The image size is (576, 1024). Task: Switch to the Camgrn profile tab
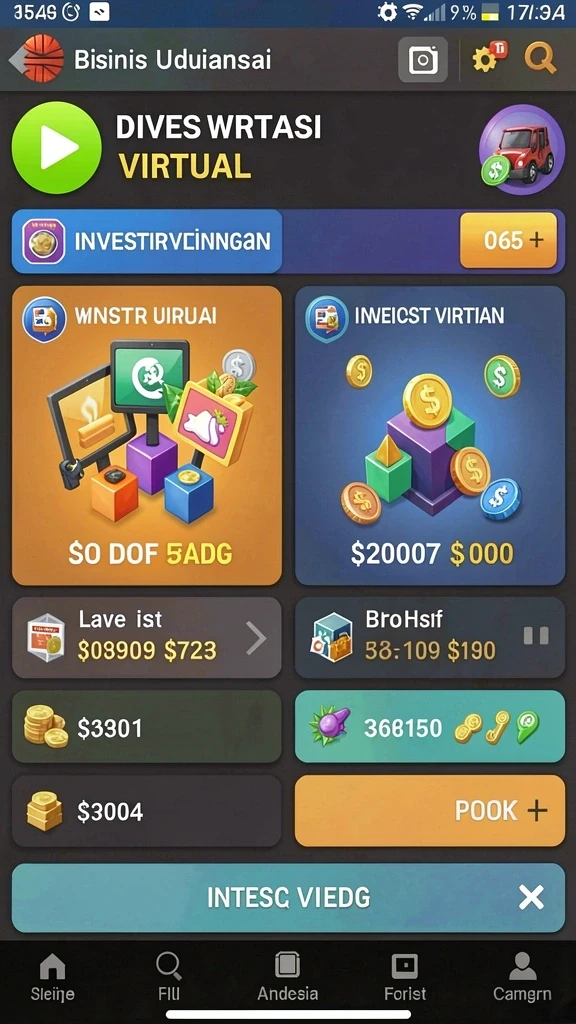pos(522,977)
